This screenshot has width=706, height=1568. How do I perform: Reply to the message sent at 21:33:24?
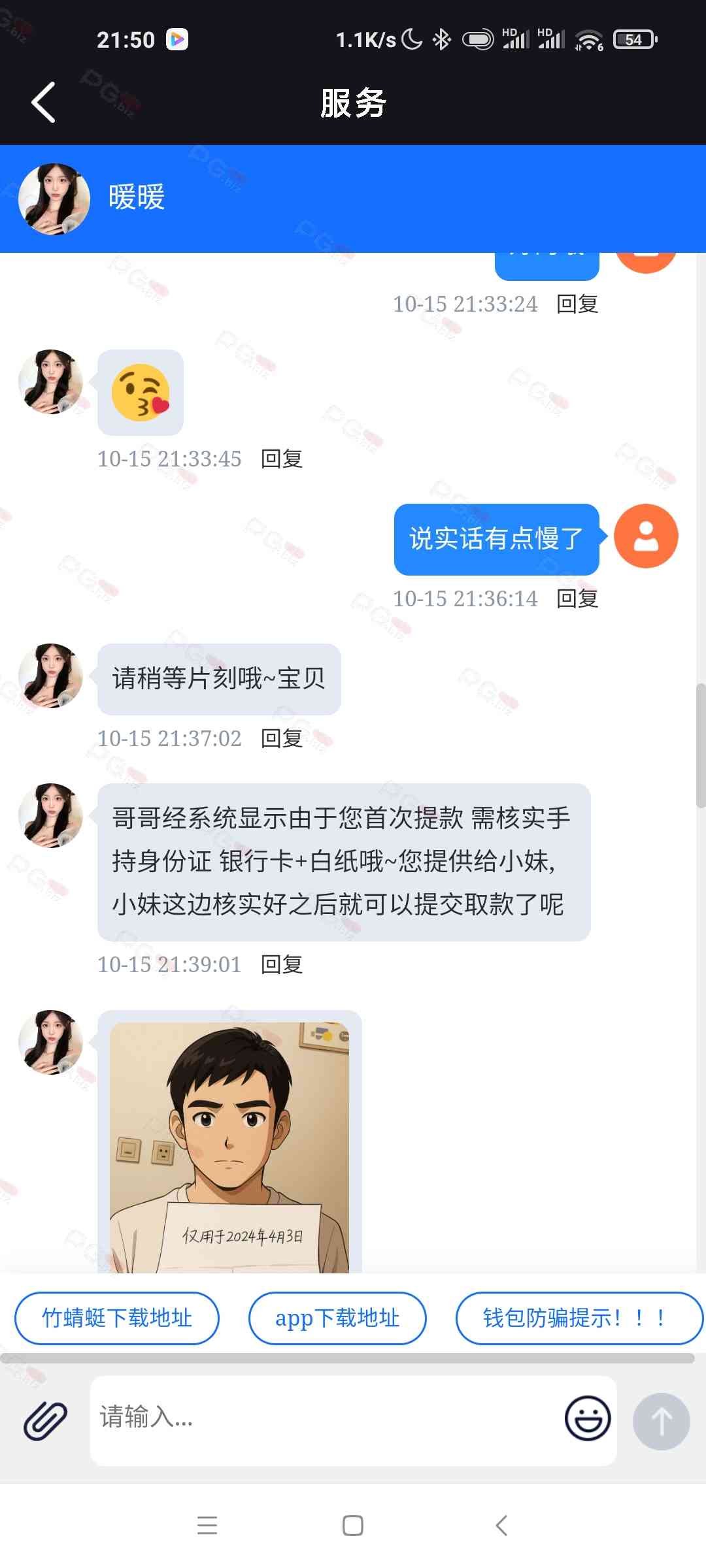click(x=577, y=304)
